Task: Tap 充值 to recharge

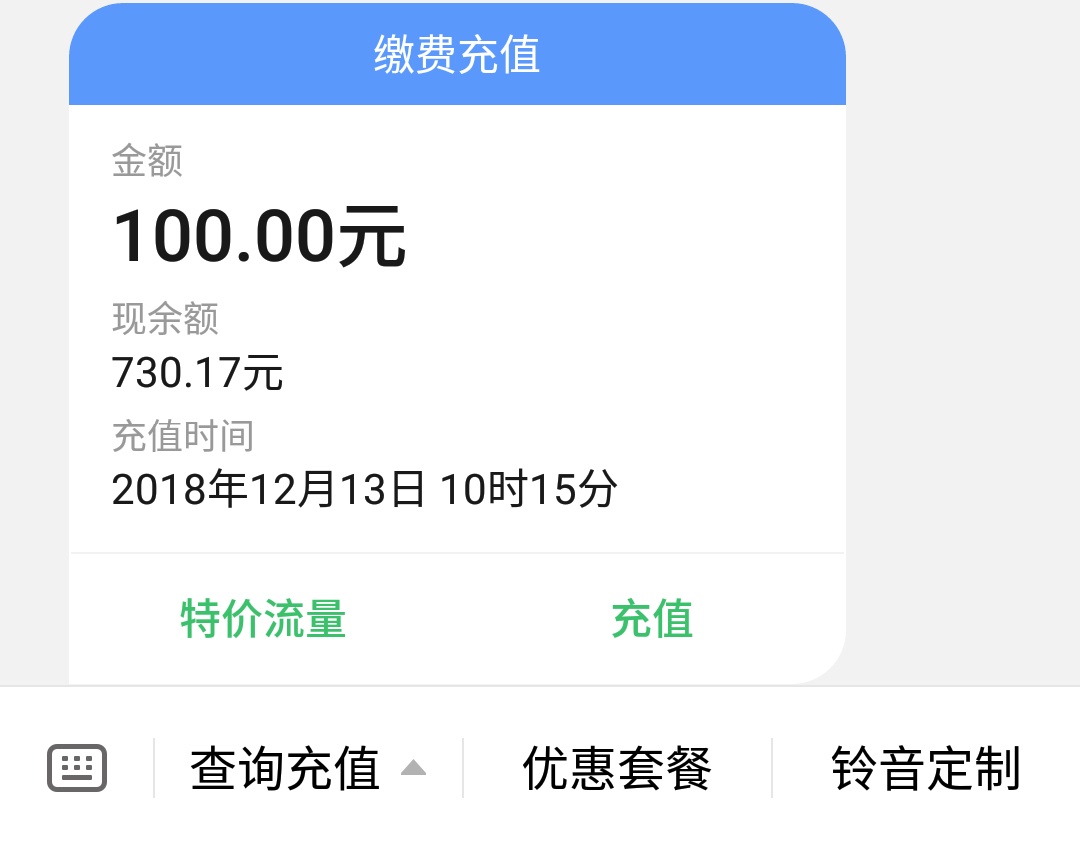Action: (x=652, y=619)
